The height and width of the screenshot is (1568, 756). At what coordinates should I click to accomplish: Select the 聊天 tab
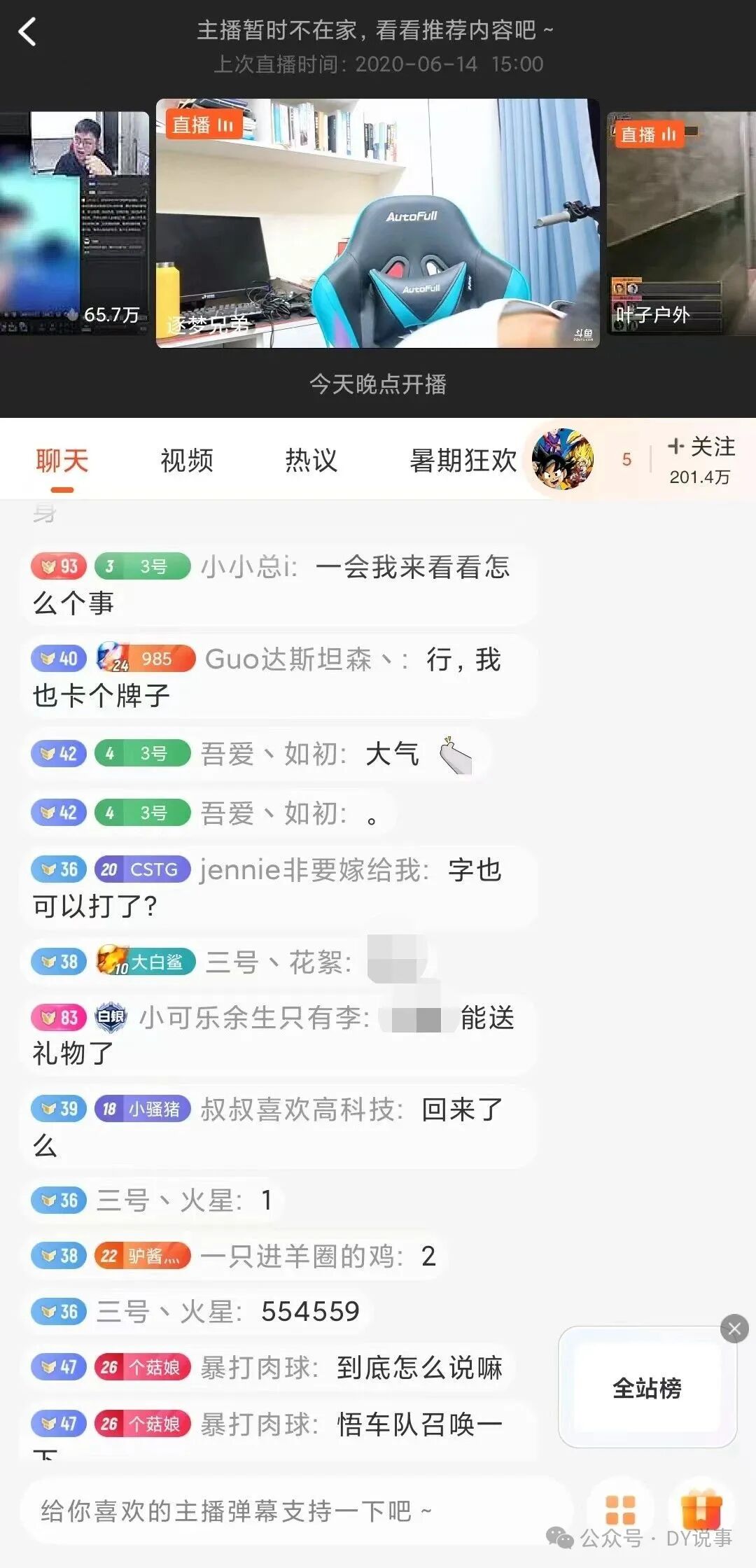pos(62,461)
